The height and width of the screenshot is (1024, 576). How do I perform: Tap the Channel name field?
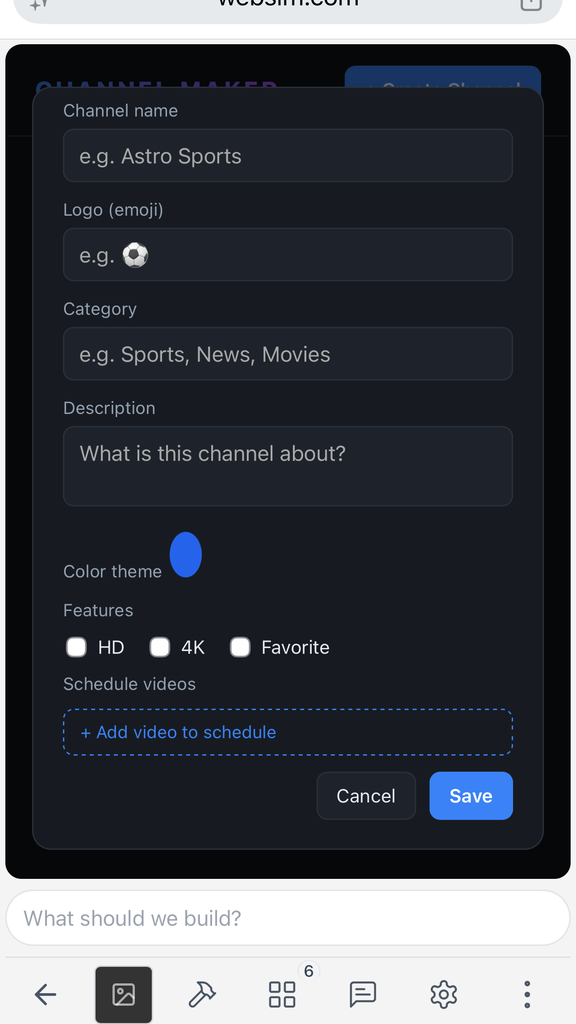click(287, 155)
